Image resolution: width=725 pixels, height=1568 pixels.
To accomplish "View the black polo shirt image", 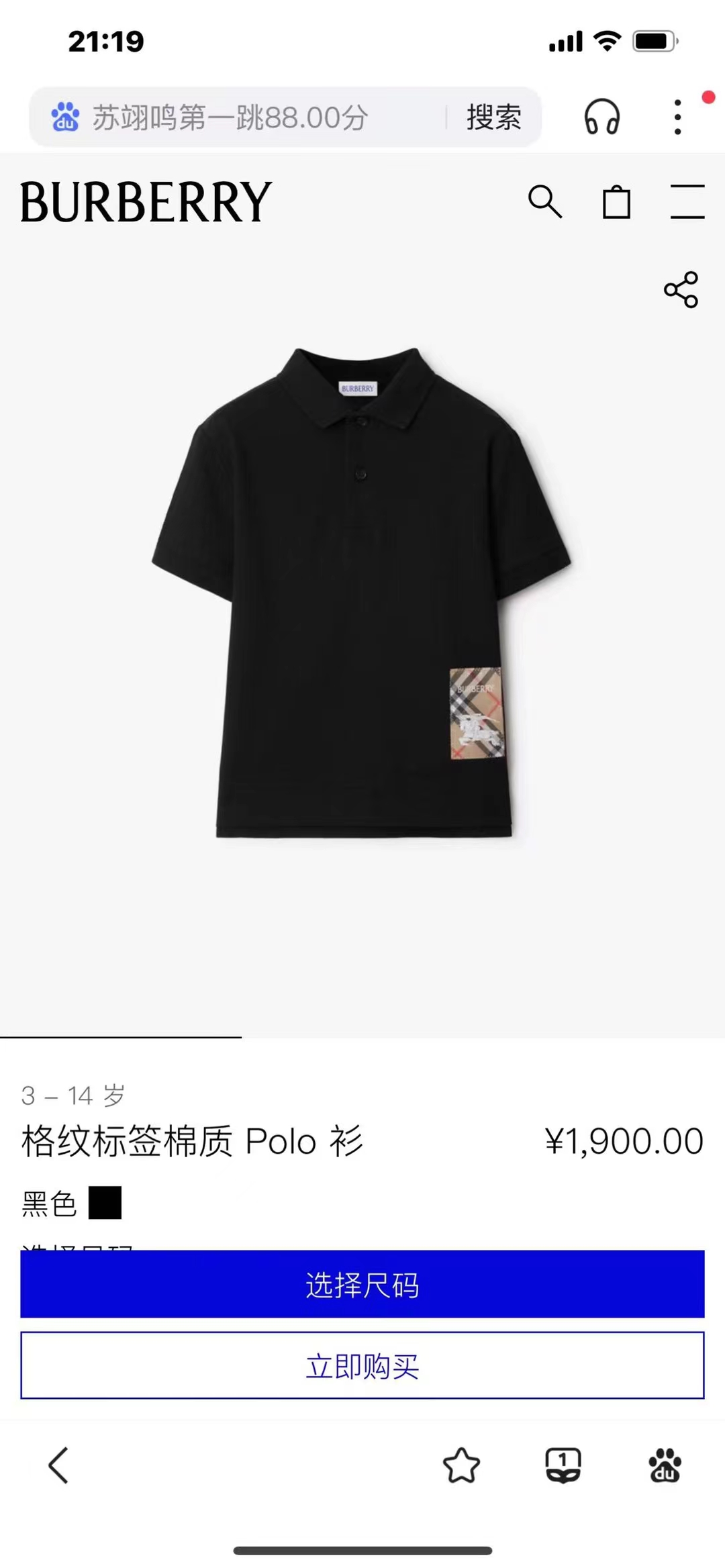I will tap(362, 592).
